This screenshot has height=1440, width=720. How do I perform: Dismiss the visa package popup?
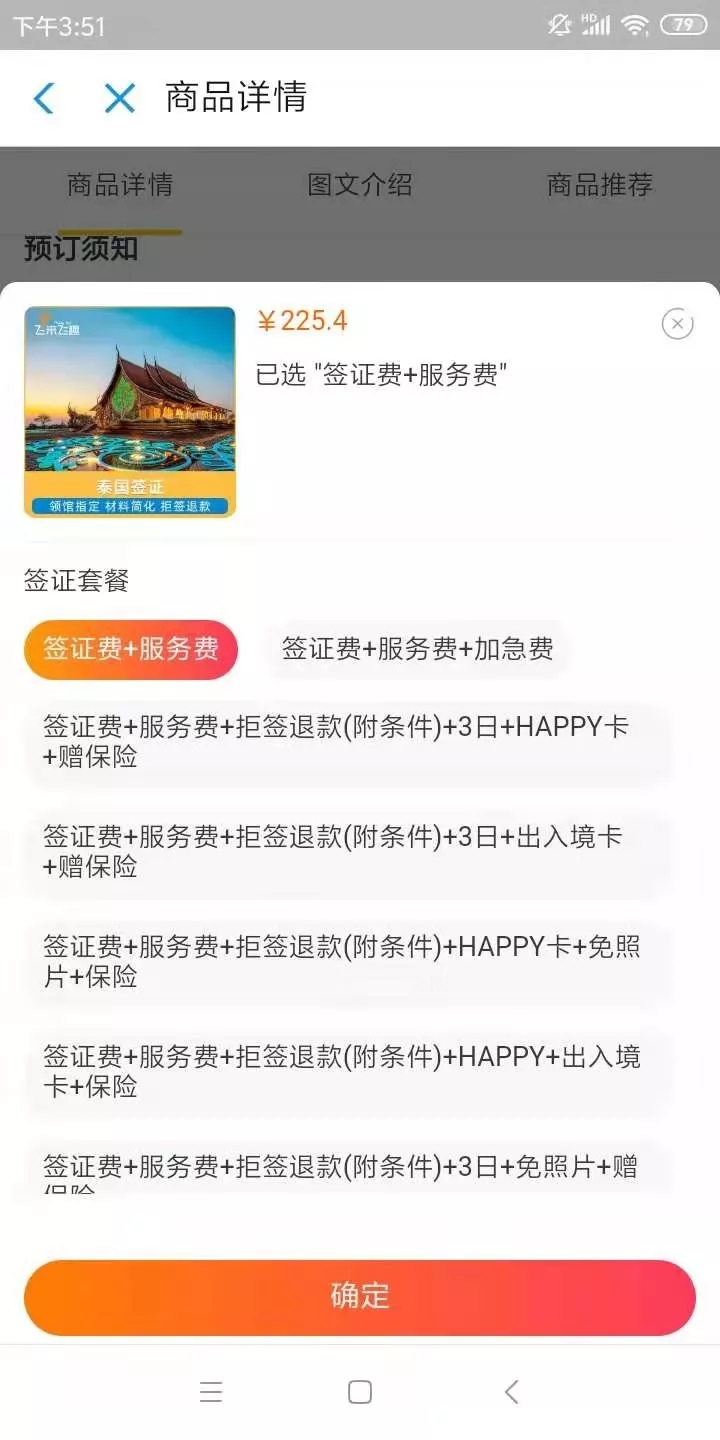677,324
